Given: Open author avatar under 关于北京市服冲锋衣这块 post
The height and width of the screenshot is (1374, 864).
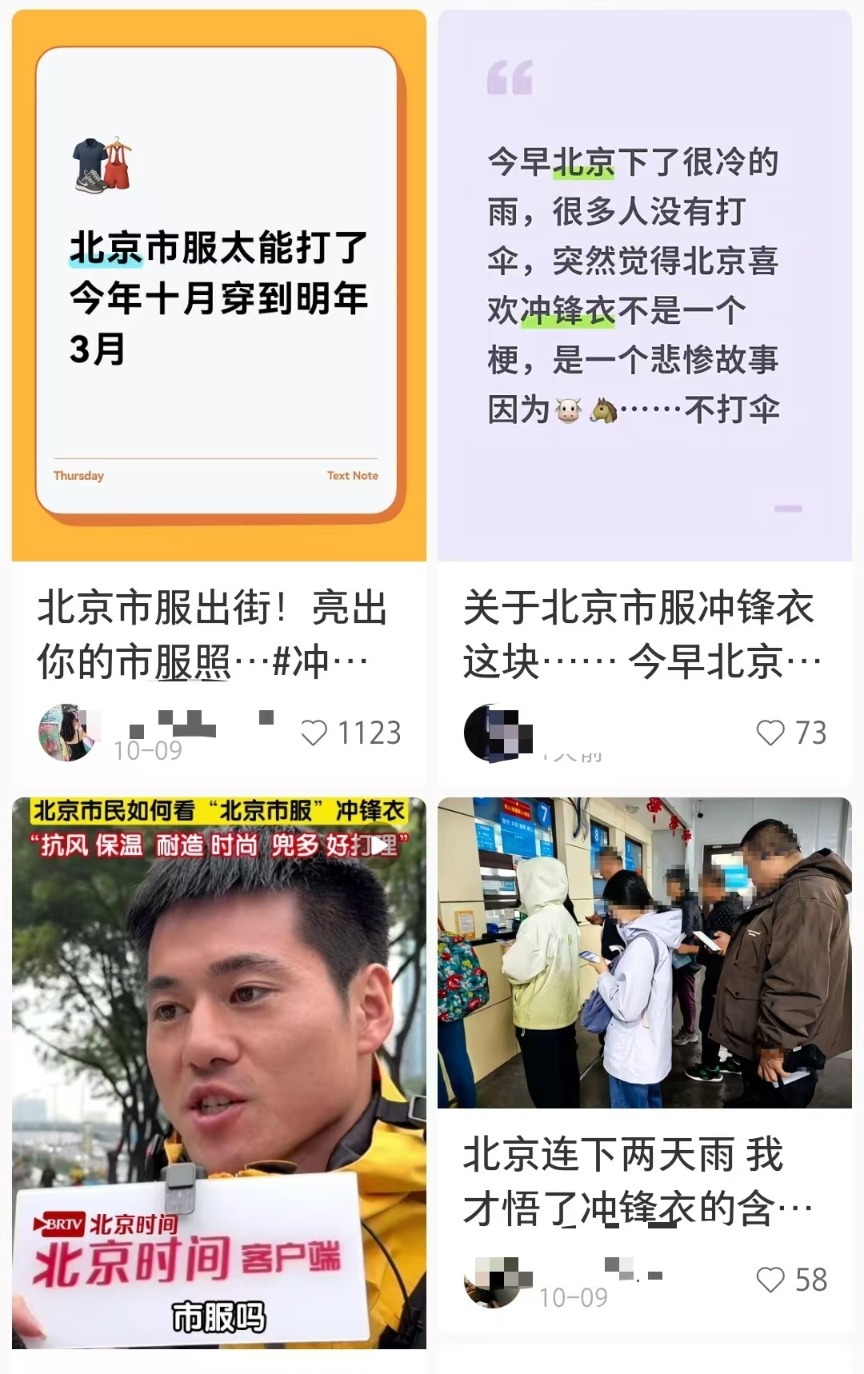Looking at the screenshot, I should pos(492,733).
